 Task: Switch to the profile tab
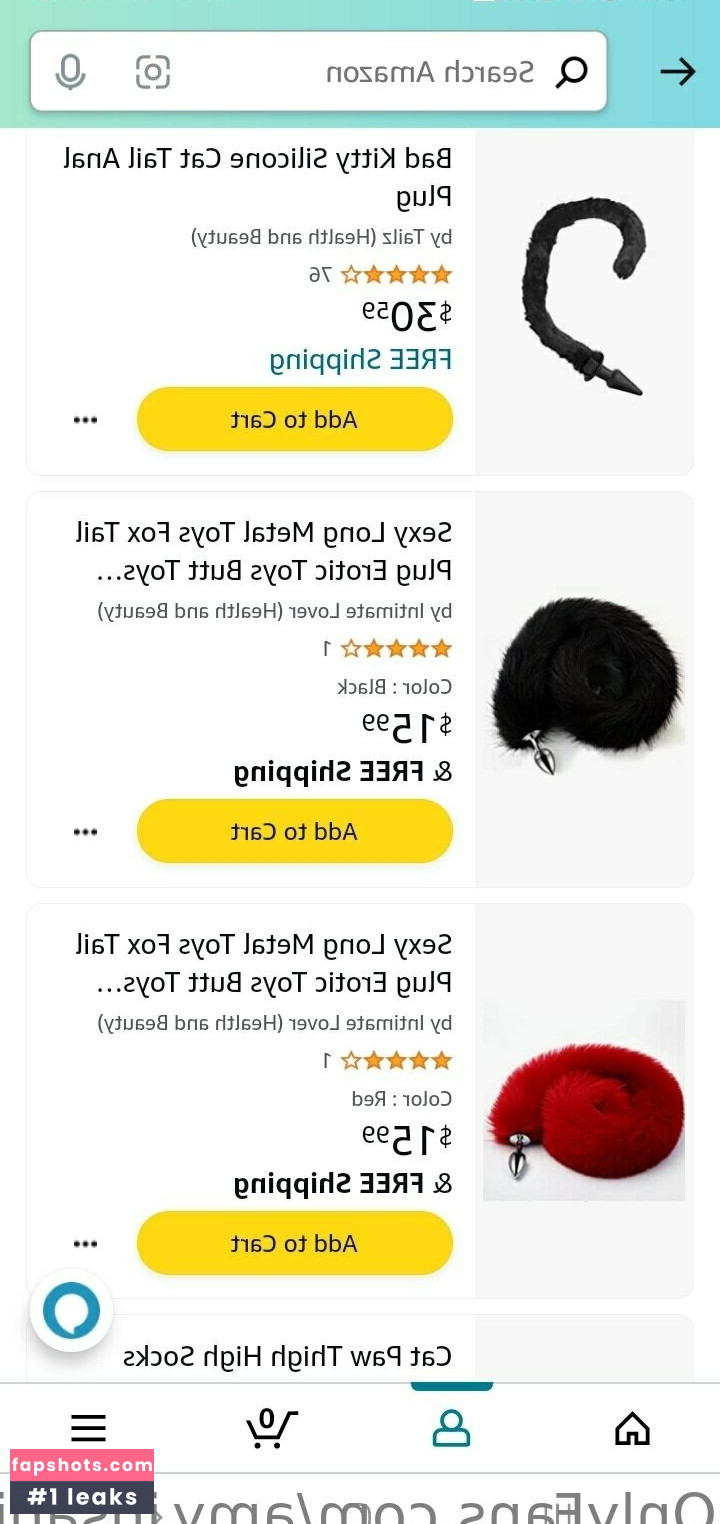coord(451,1428)
